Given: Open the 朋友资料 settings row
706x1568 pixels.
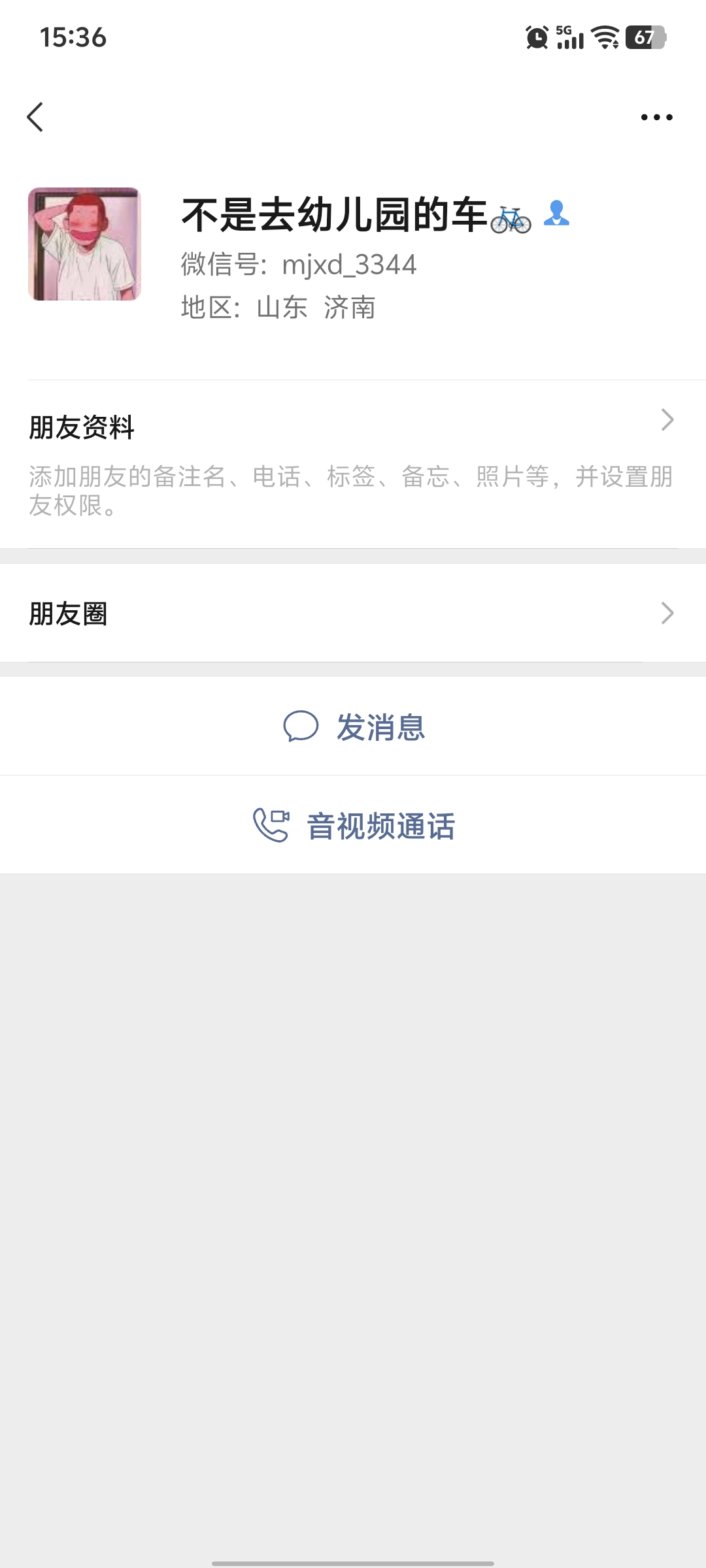Looking at the screenshot, I should pyautogui.click(x=353, y=465).
